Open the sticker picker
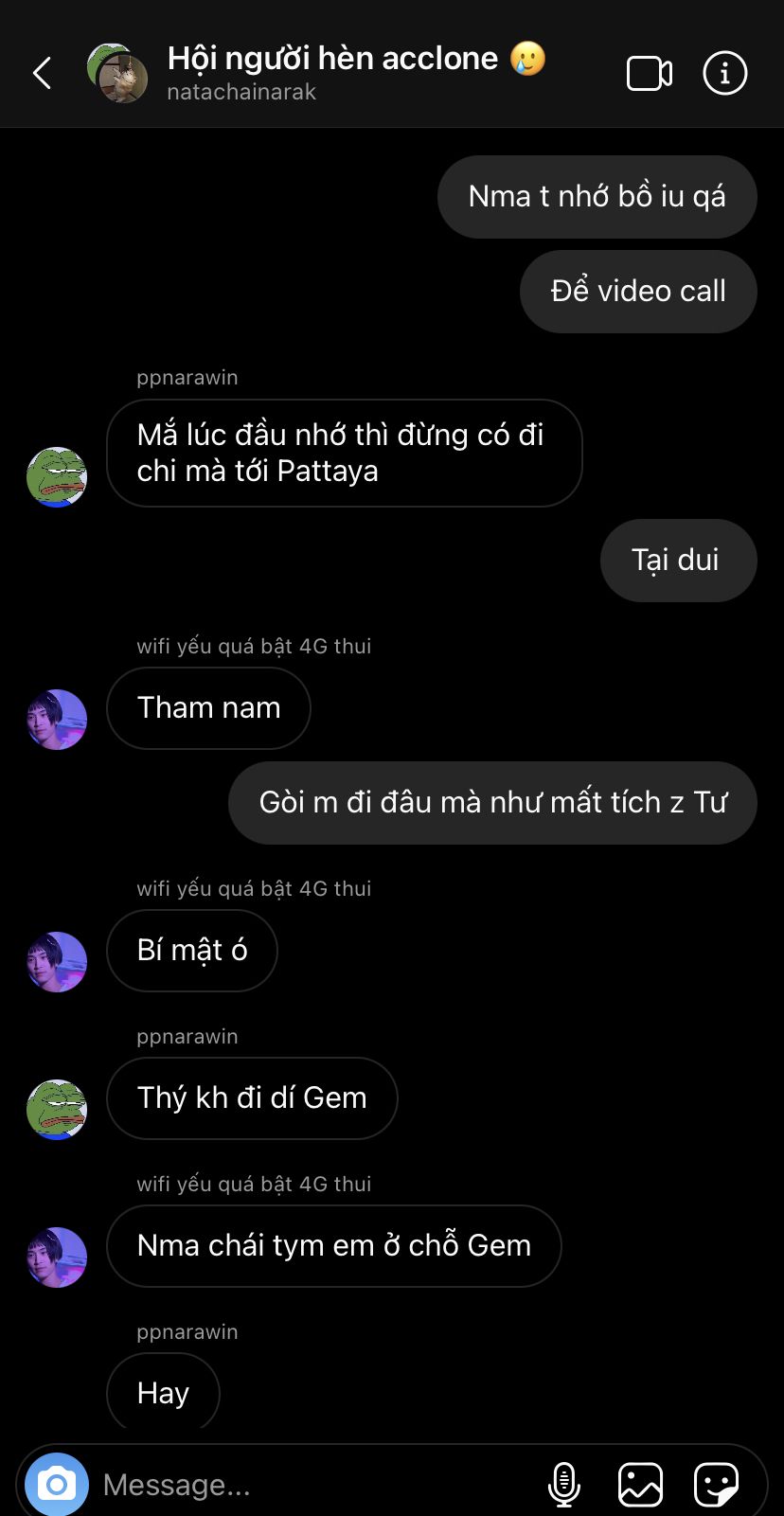Screen dimensions: 784x1516 (716, 1484)
